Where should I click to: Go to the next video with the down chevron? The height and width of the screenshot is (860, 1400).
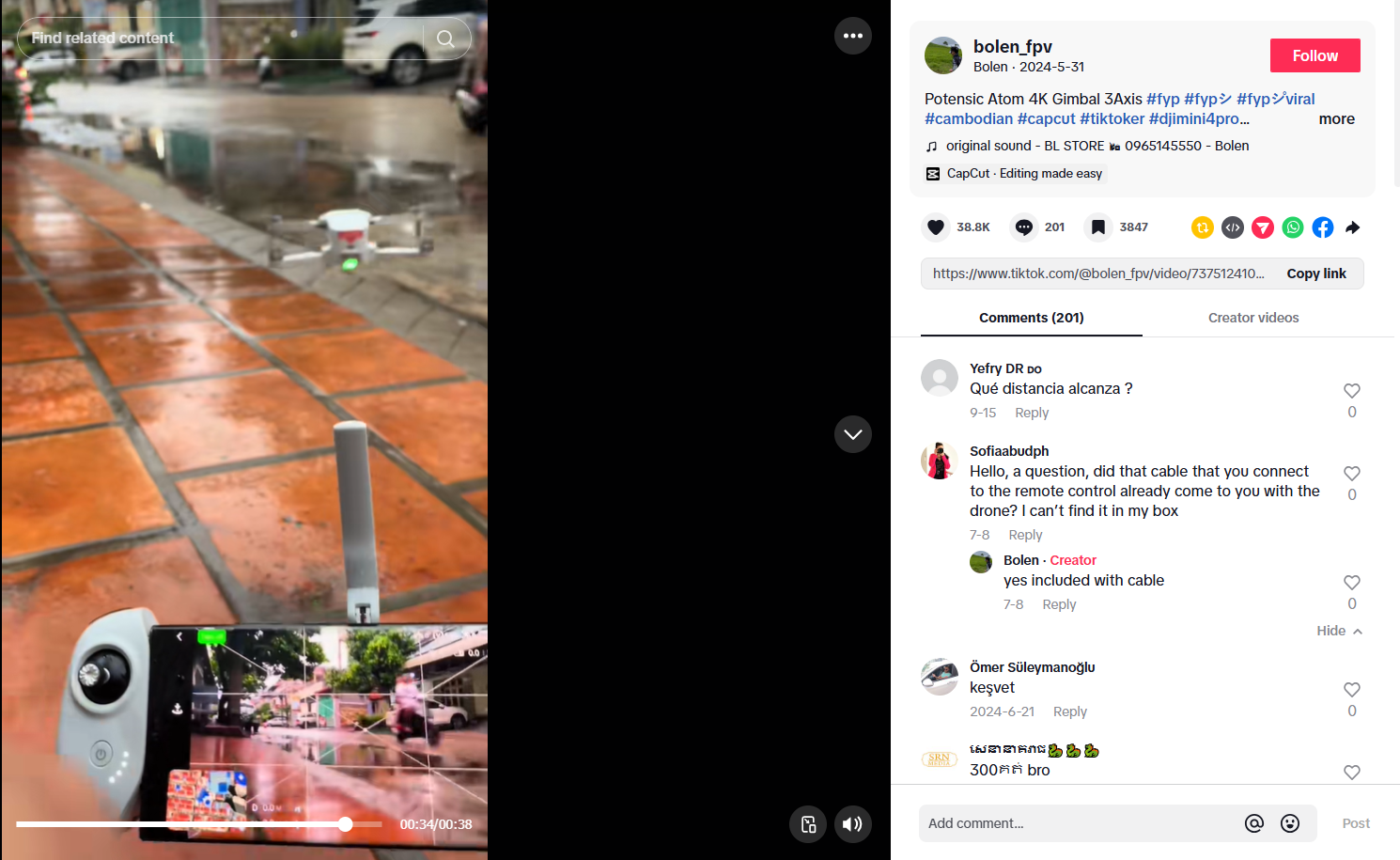point(852,434)
